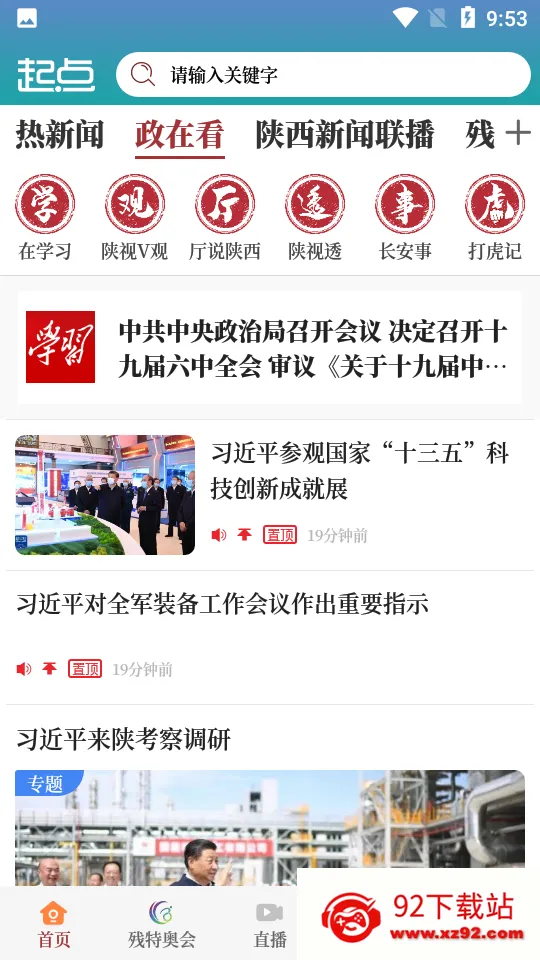The width and height of the screenshot is (540, 960).
Task: Open the 打虎记 section
Action: 495,217
